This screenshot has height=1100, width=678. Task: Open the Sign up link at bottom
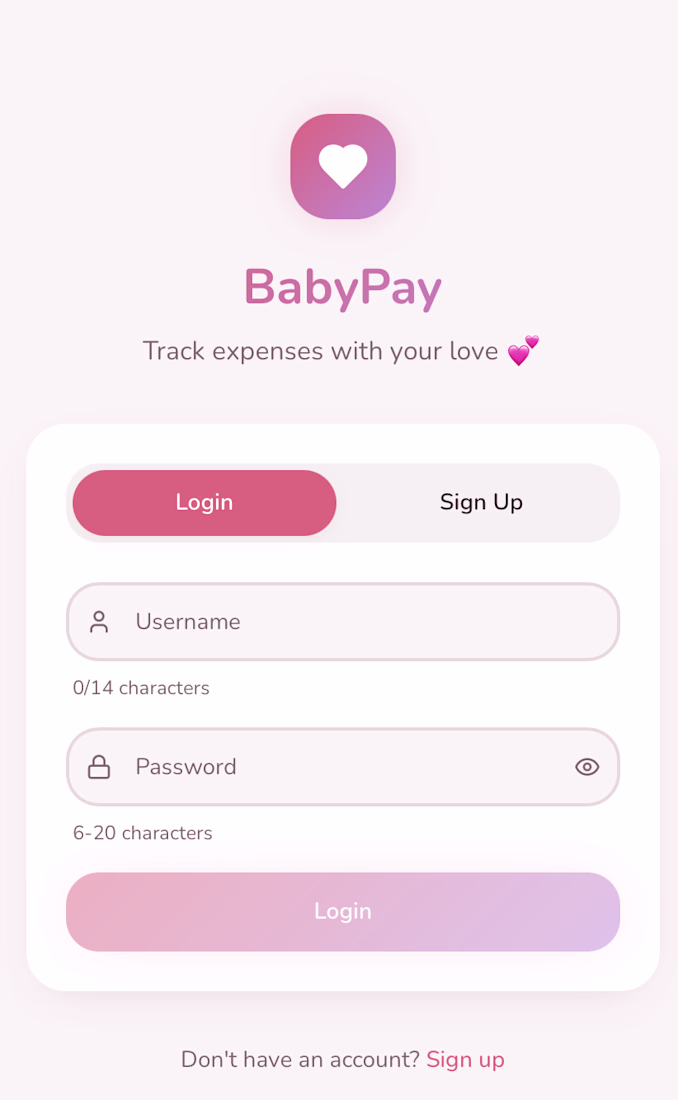coord(465,1059)
